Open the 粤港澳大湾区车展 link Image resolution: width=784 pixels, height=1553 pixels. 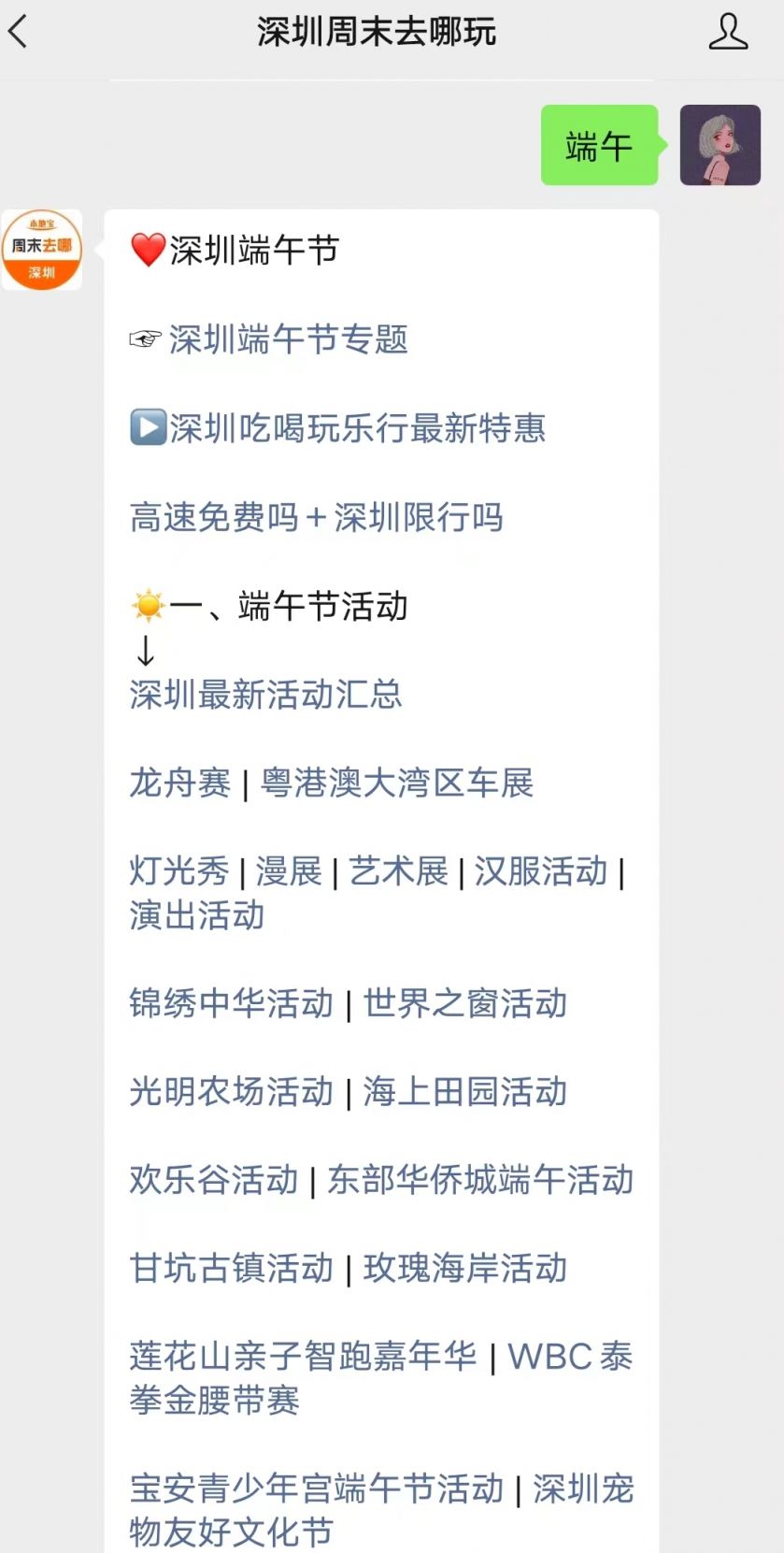397,783
